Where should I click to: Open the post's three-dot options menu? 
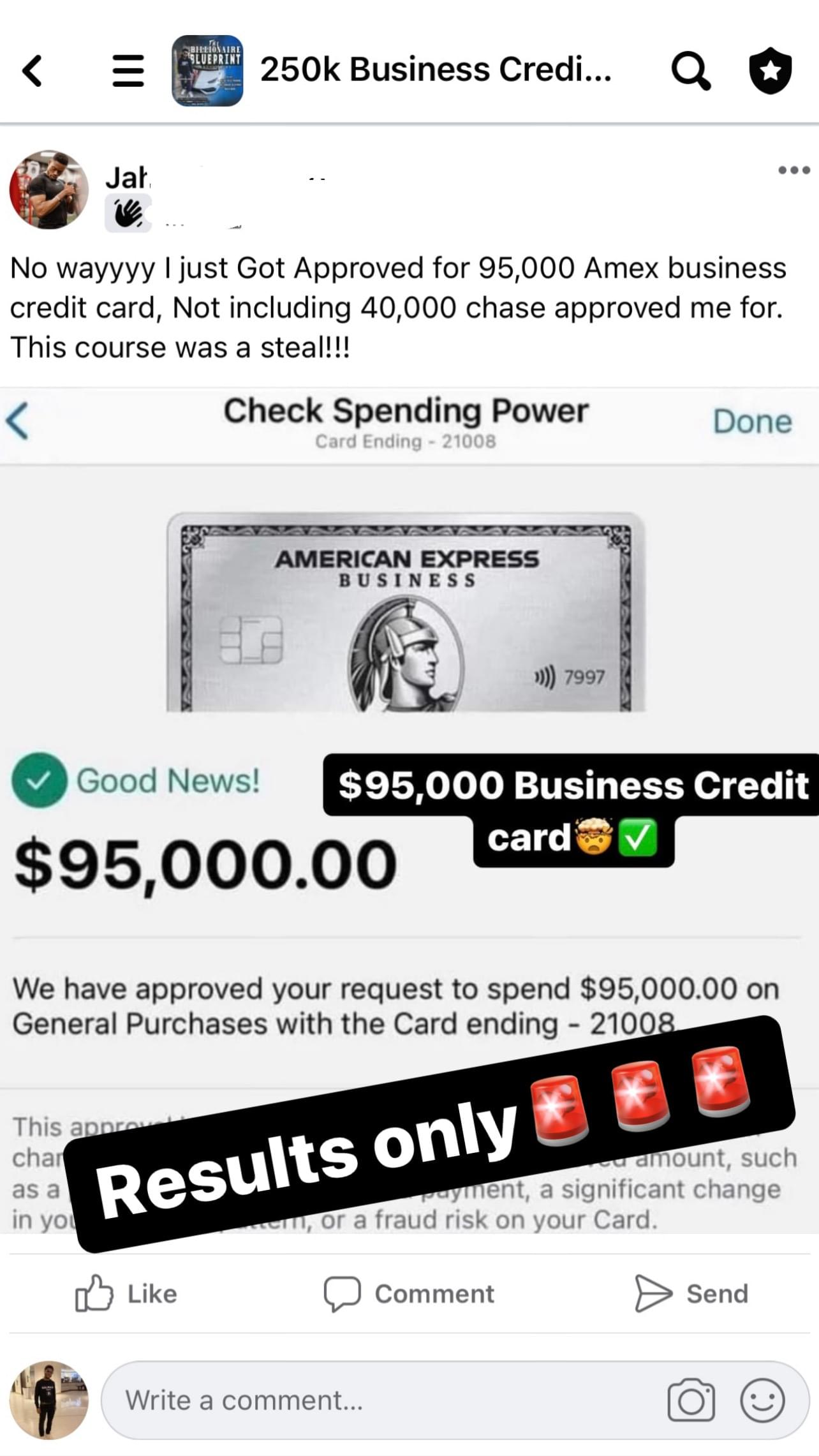point(794,170)
